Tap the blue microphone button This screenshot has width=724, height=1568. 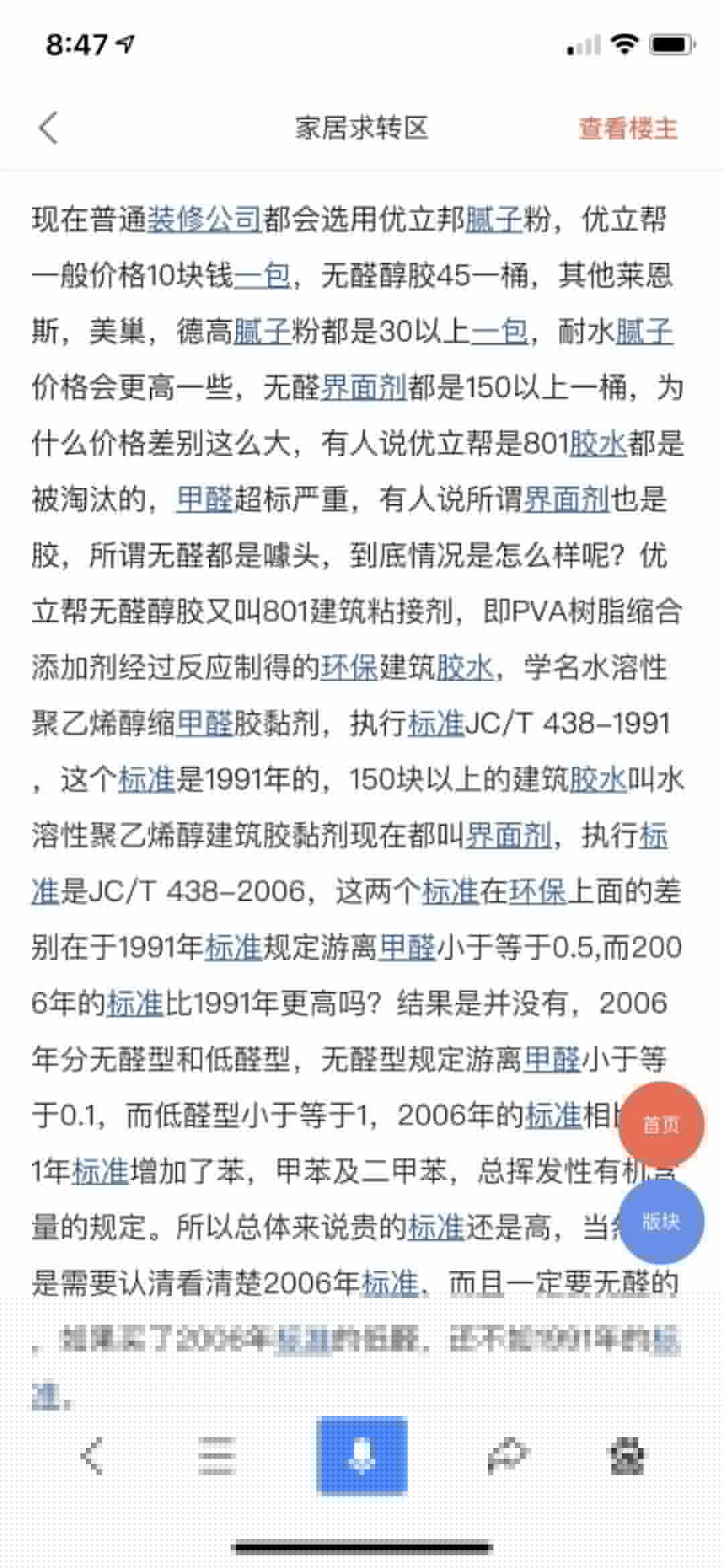click(362, 1456)
